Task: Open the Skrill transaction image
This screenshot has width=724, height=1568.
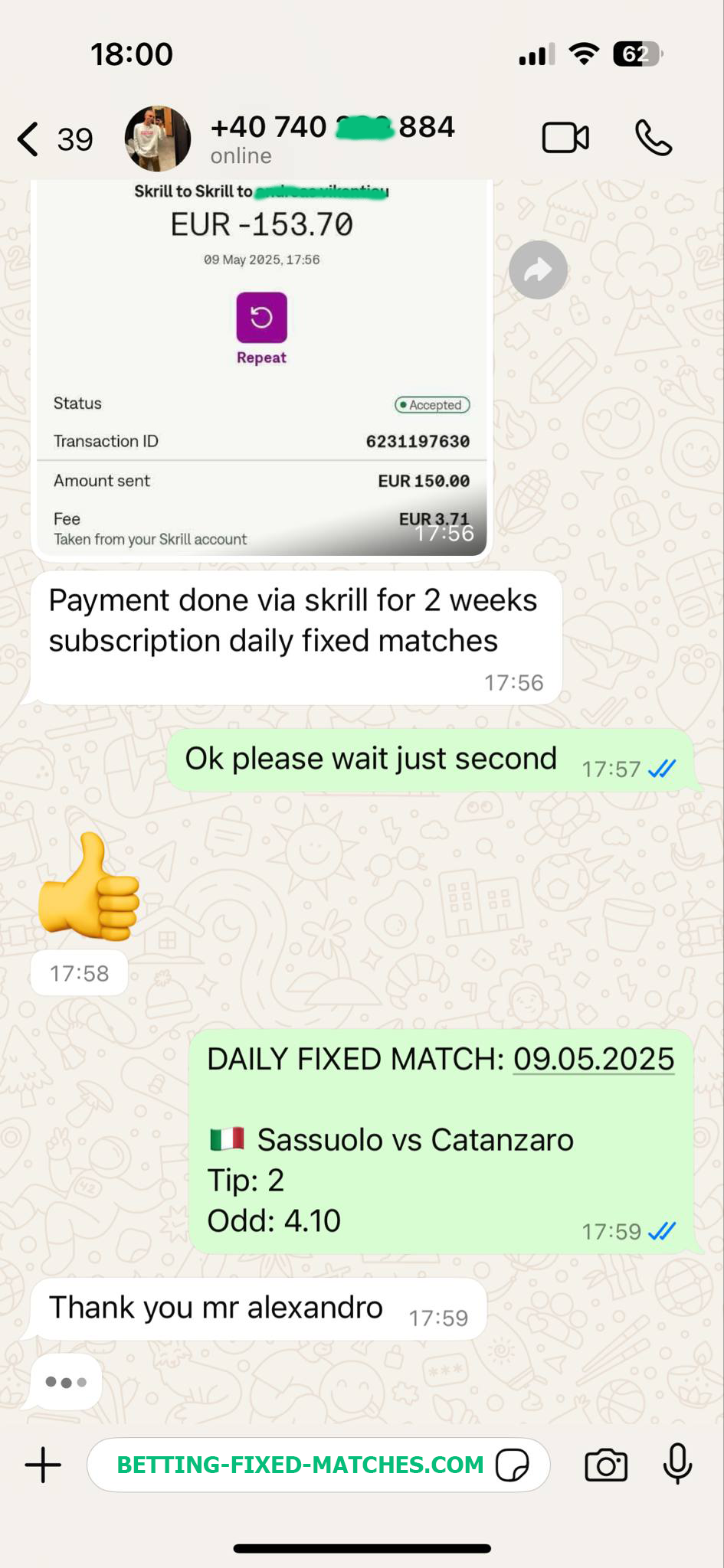Action: point(262,367)
